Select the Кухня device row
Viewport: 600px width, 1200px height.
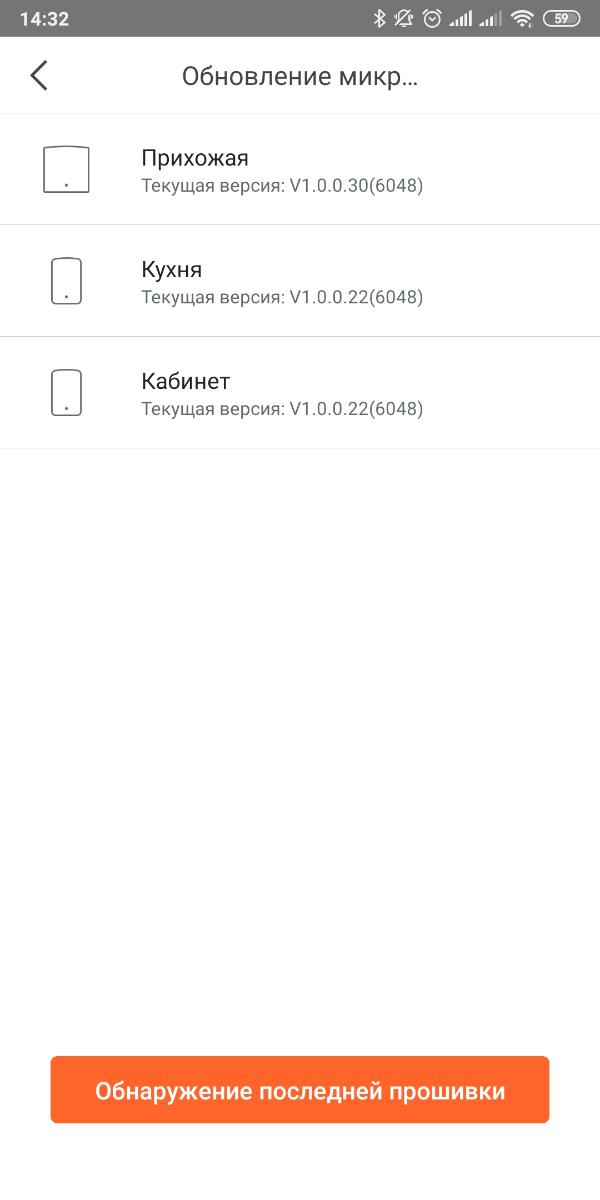[300, 282]
